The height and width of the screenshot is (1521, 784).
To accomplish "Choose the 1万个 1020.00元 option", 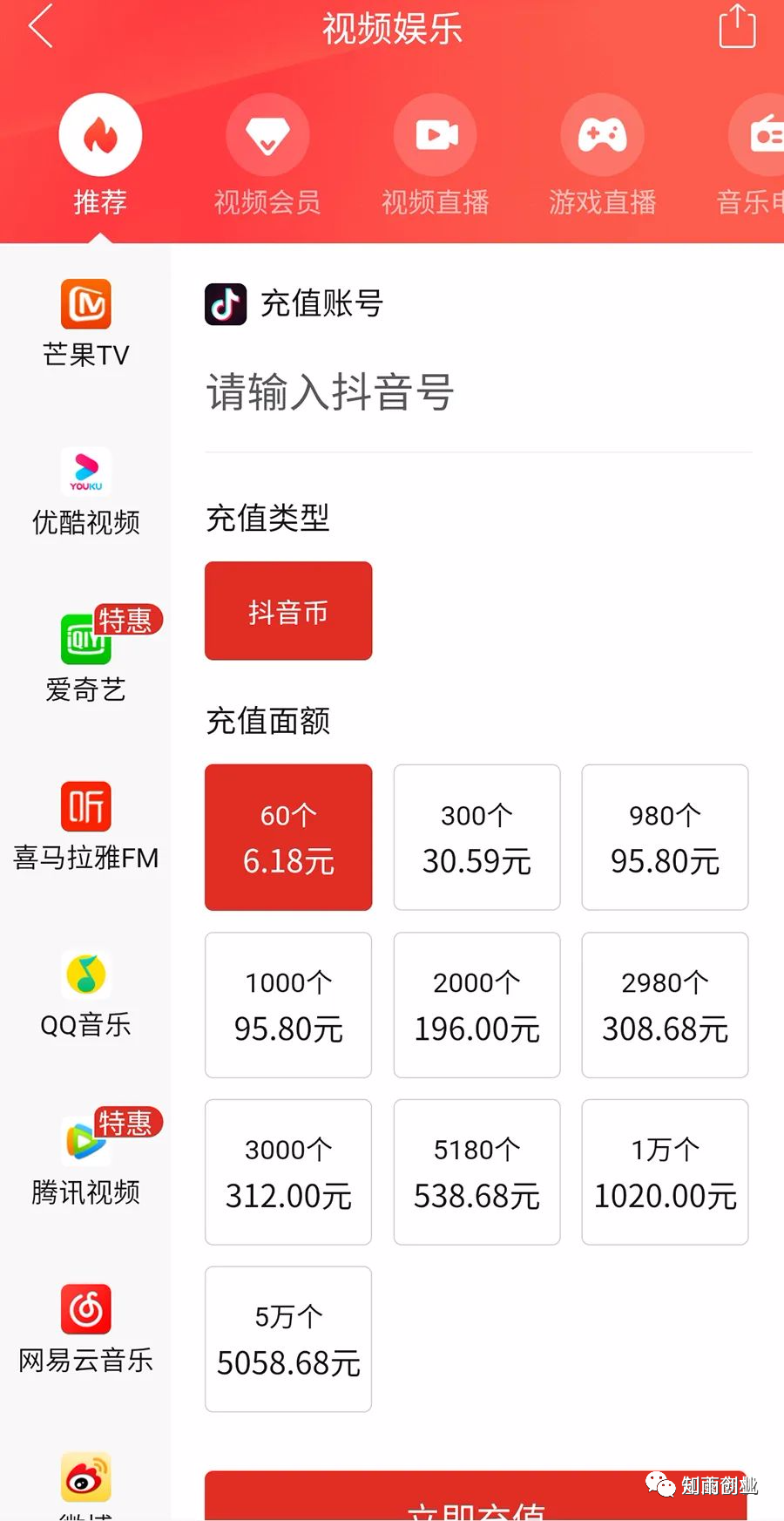I will click(x=665, y=1172).
